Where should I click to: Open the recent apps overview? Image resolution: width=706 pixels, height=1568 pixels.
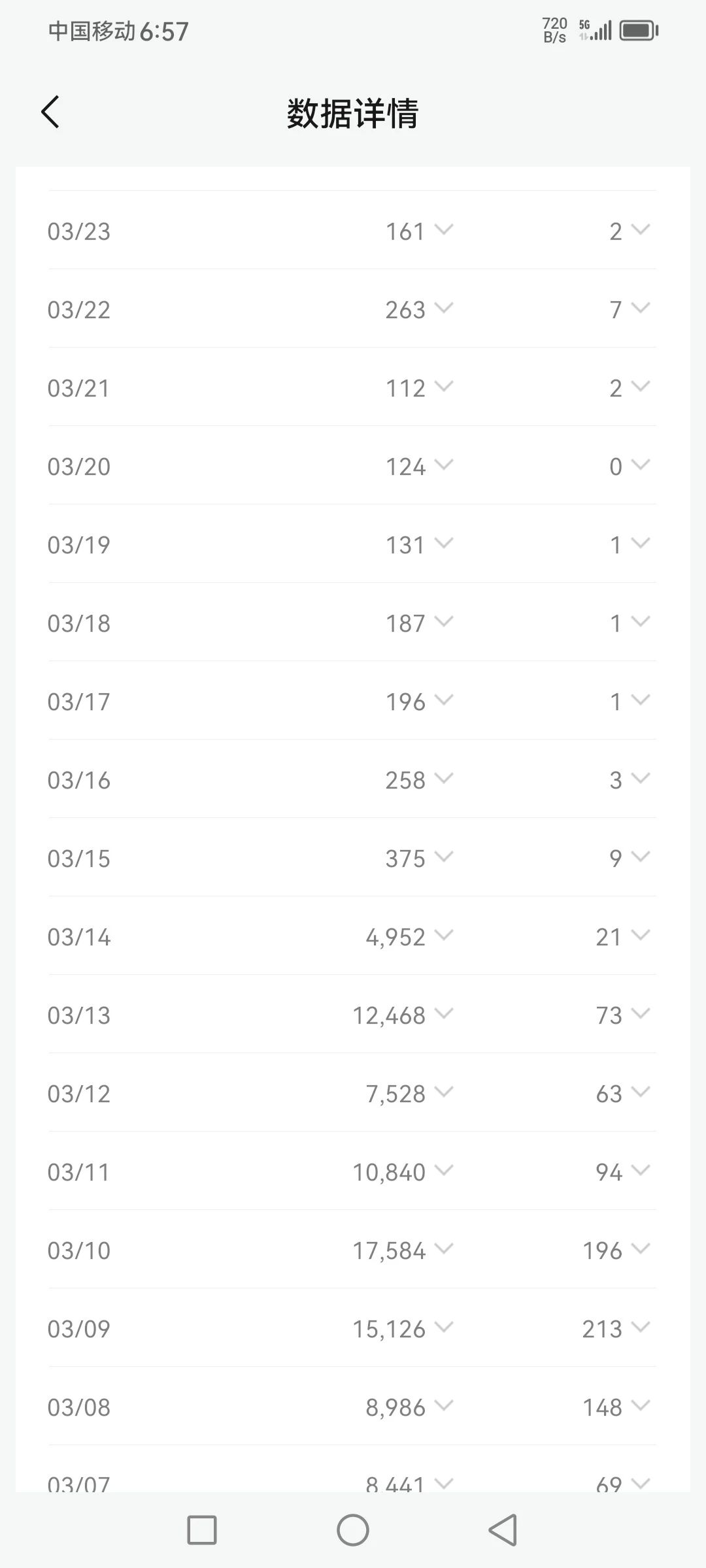[202, 1530]
